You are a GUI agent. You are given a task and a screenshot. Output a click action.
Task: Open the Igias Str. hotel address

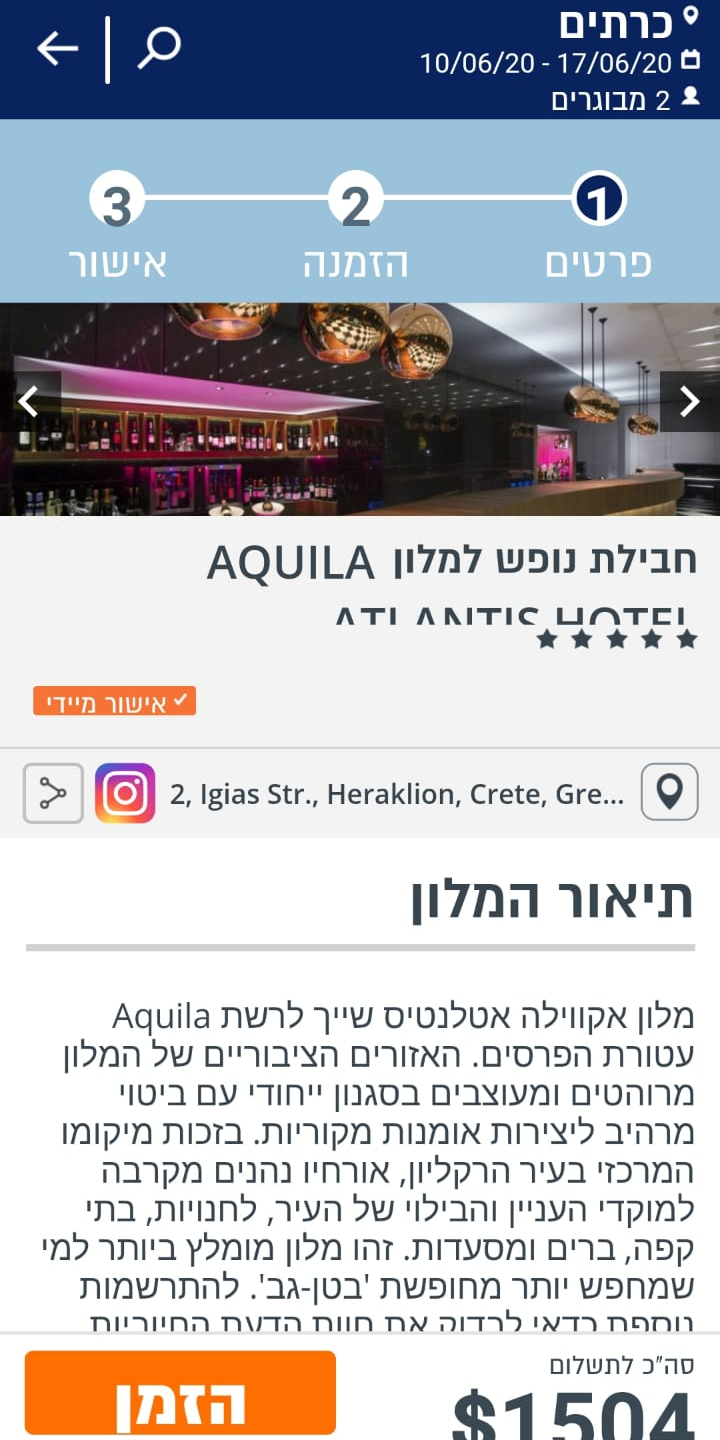(x=397, y=794)
